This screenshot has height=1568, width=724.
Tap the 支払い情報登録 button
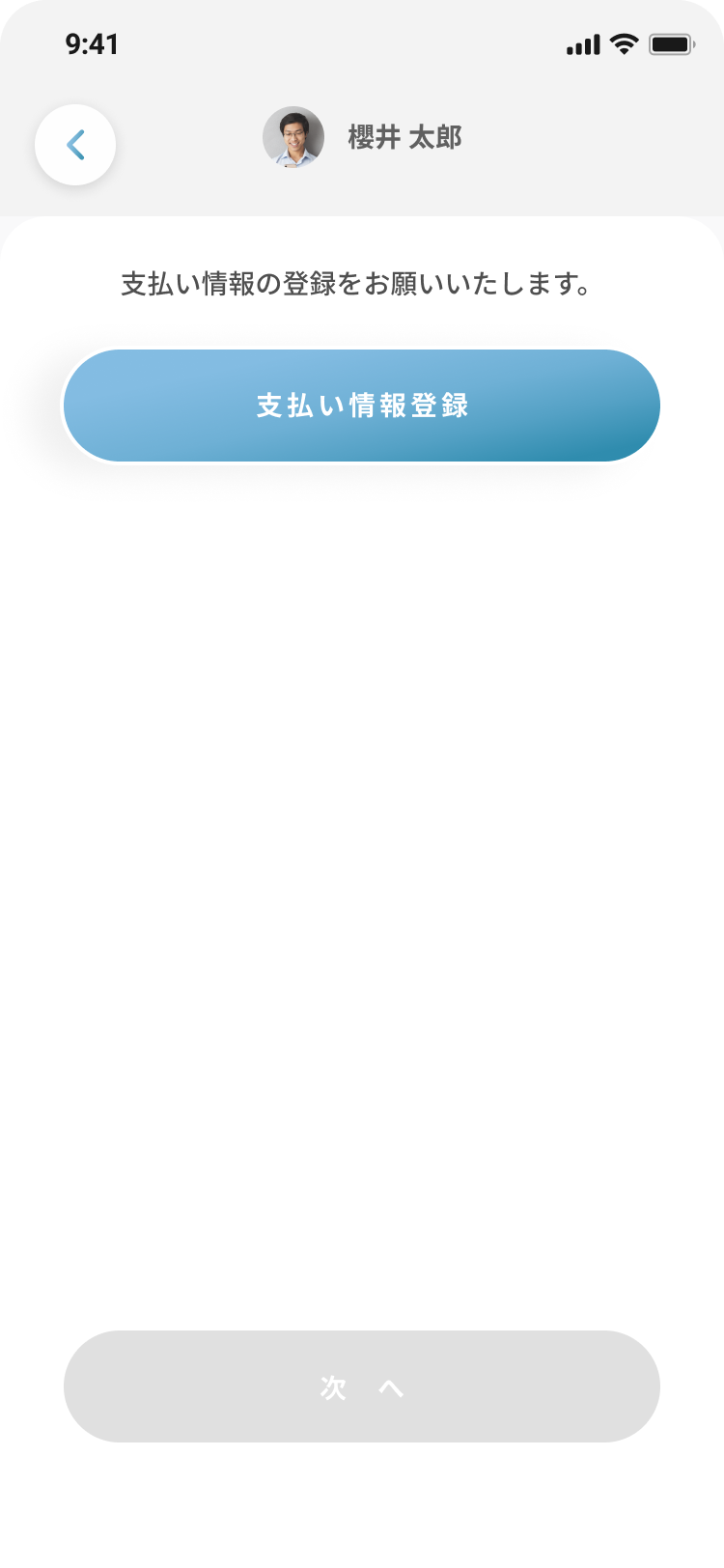pos(362,406)
